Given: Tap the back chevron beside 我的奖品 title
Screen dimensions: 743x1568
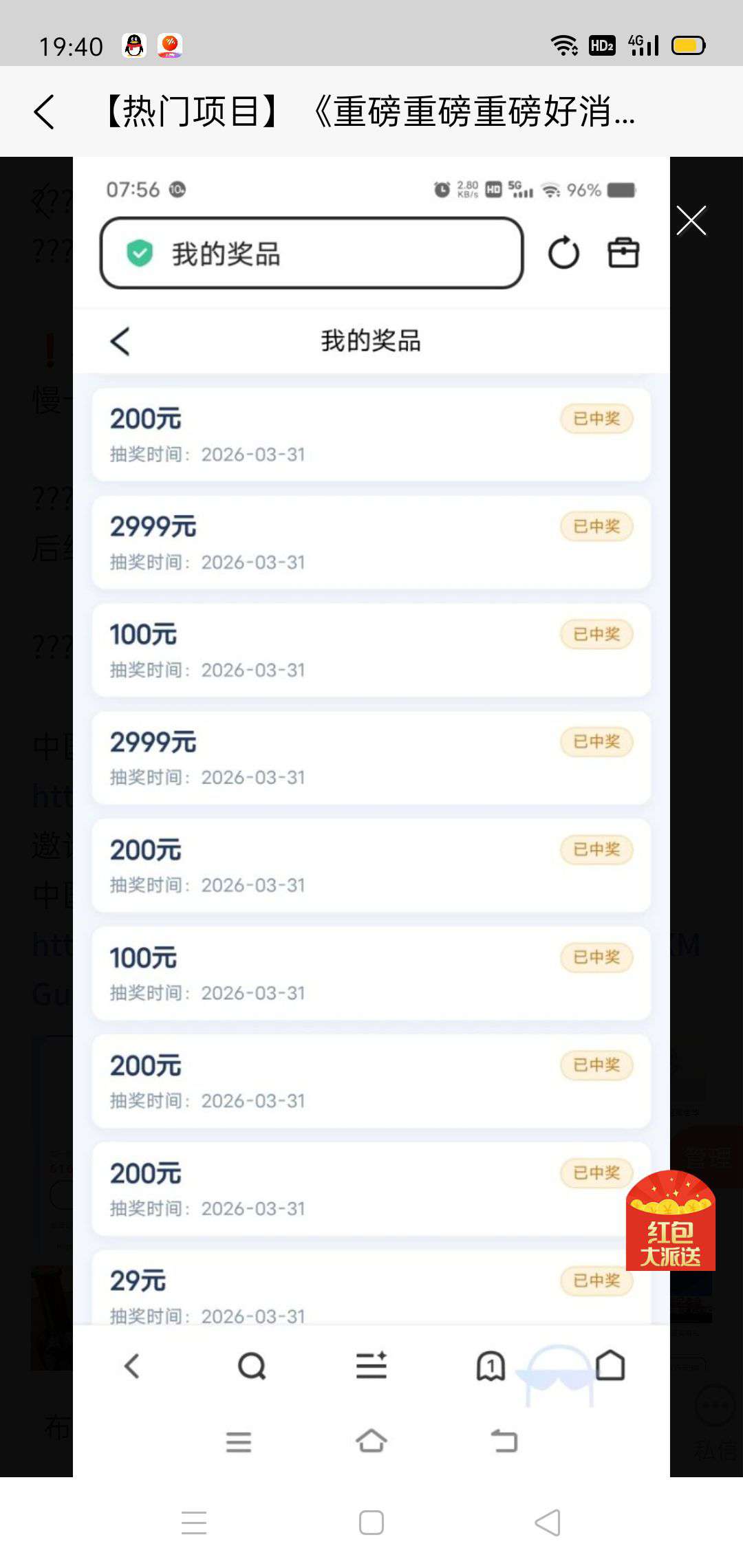Looking at the screenshot, I should point(120,341).
